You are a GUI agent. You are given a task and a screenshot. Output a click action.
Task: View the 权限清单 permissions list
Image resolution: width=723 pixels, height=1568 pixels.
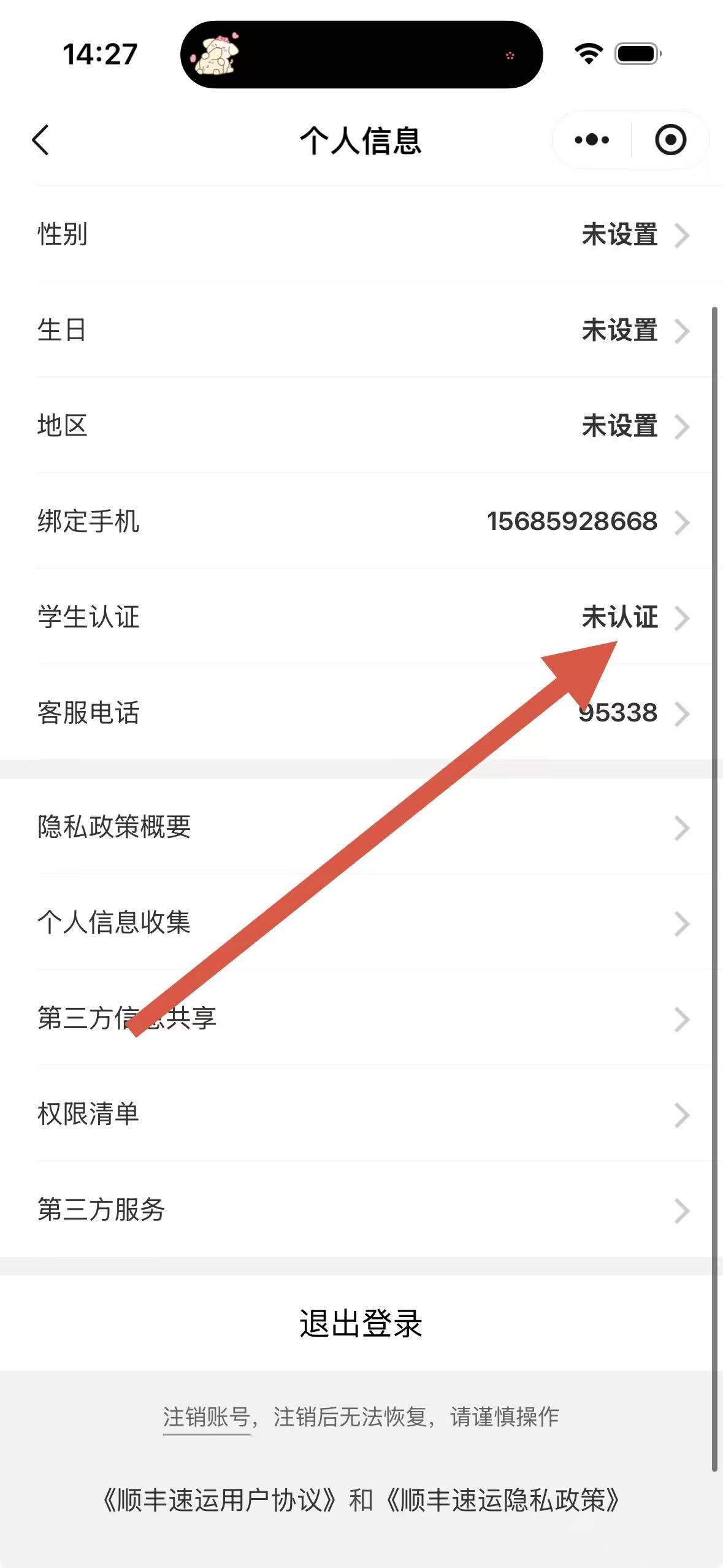tap(362, 1114)
